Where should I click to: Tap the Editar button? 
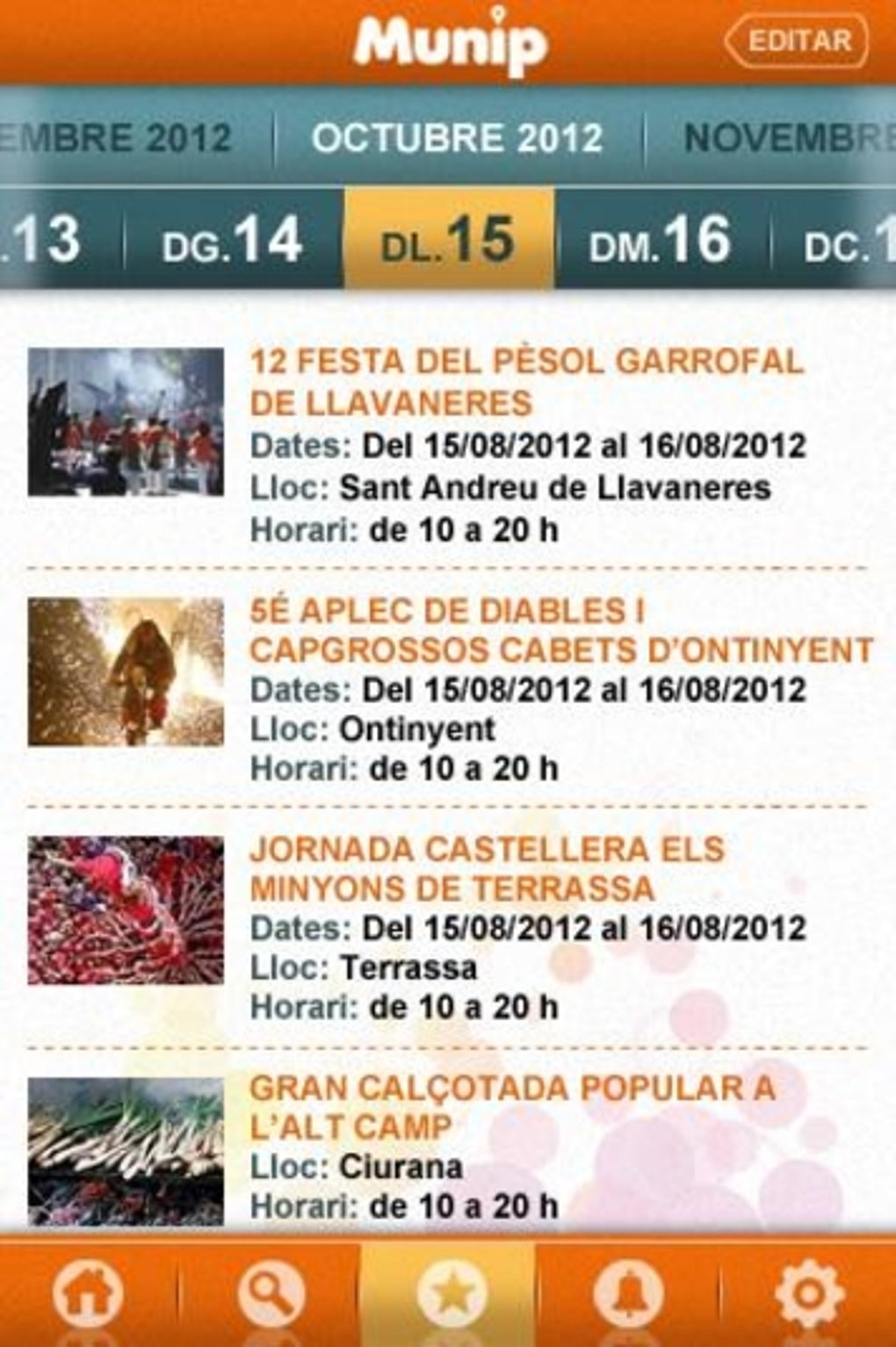(x=796, y=41)
